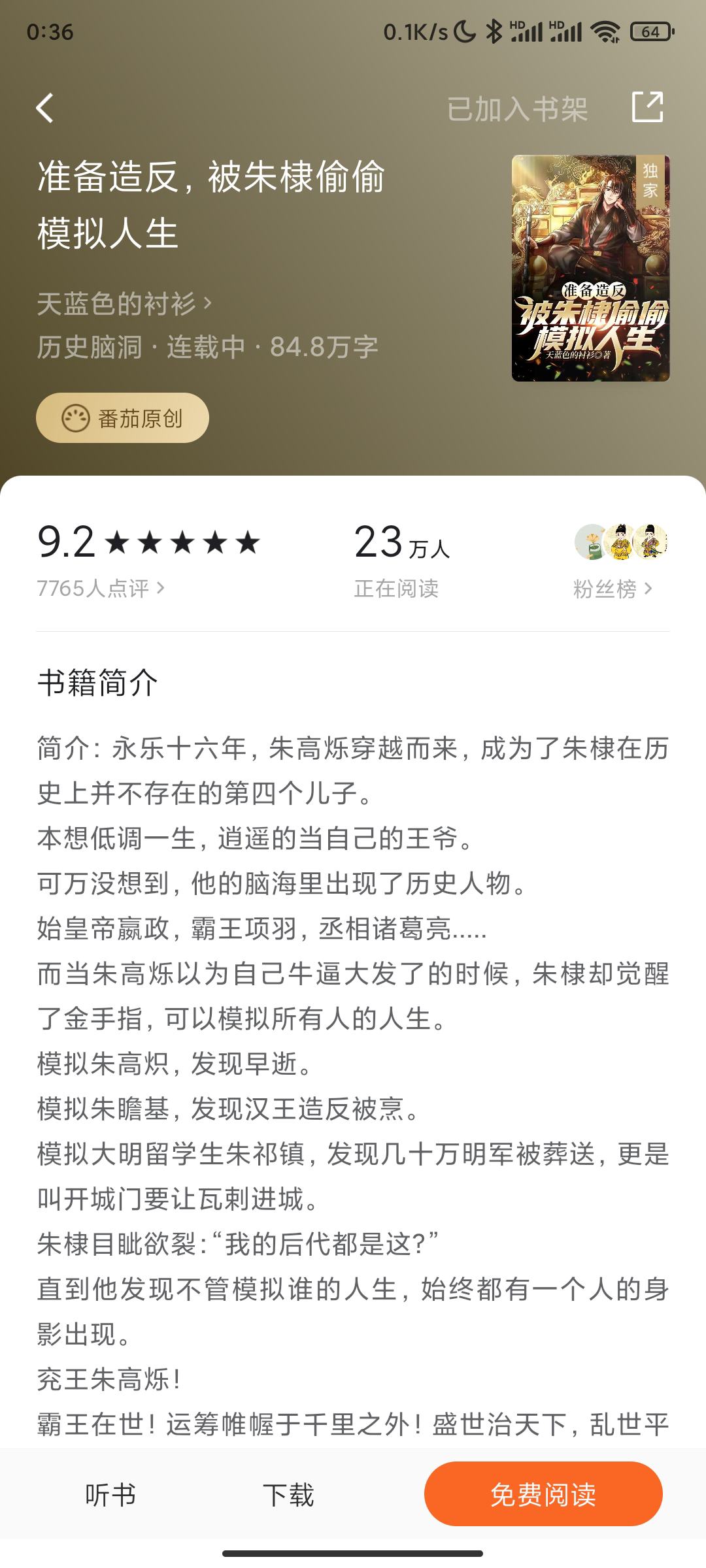Image resolution: width=706 pixels, height=1568 pixels.
Task: Open the 7765人点评 reviews
Action: [101, 589]
